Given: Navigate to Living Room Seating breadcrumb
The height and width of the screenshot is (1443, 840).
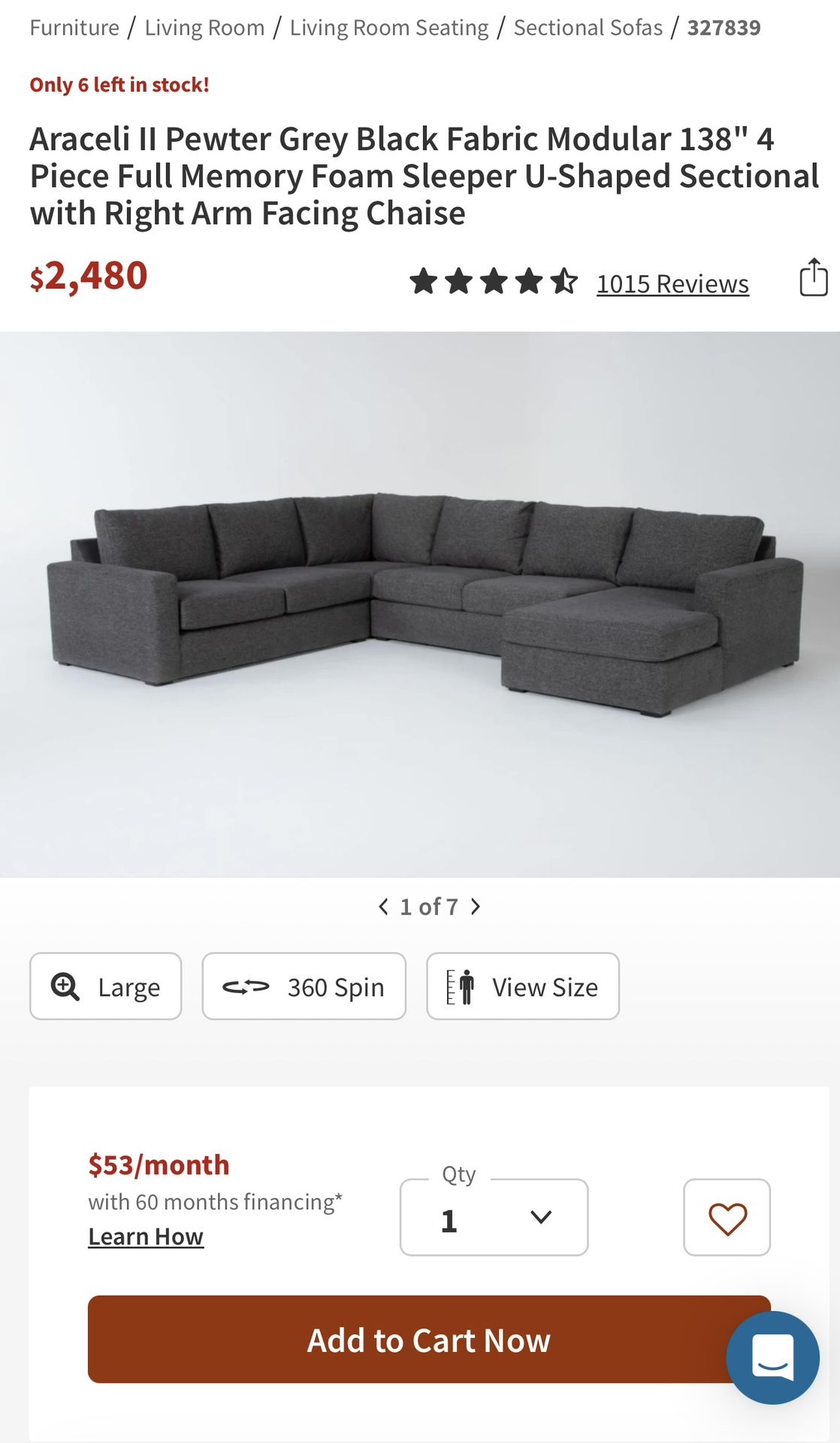Looking at the screenshot, I should tap(389, 28).
